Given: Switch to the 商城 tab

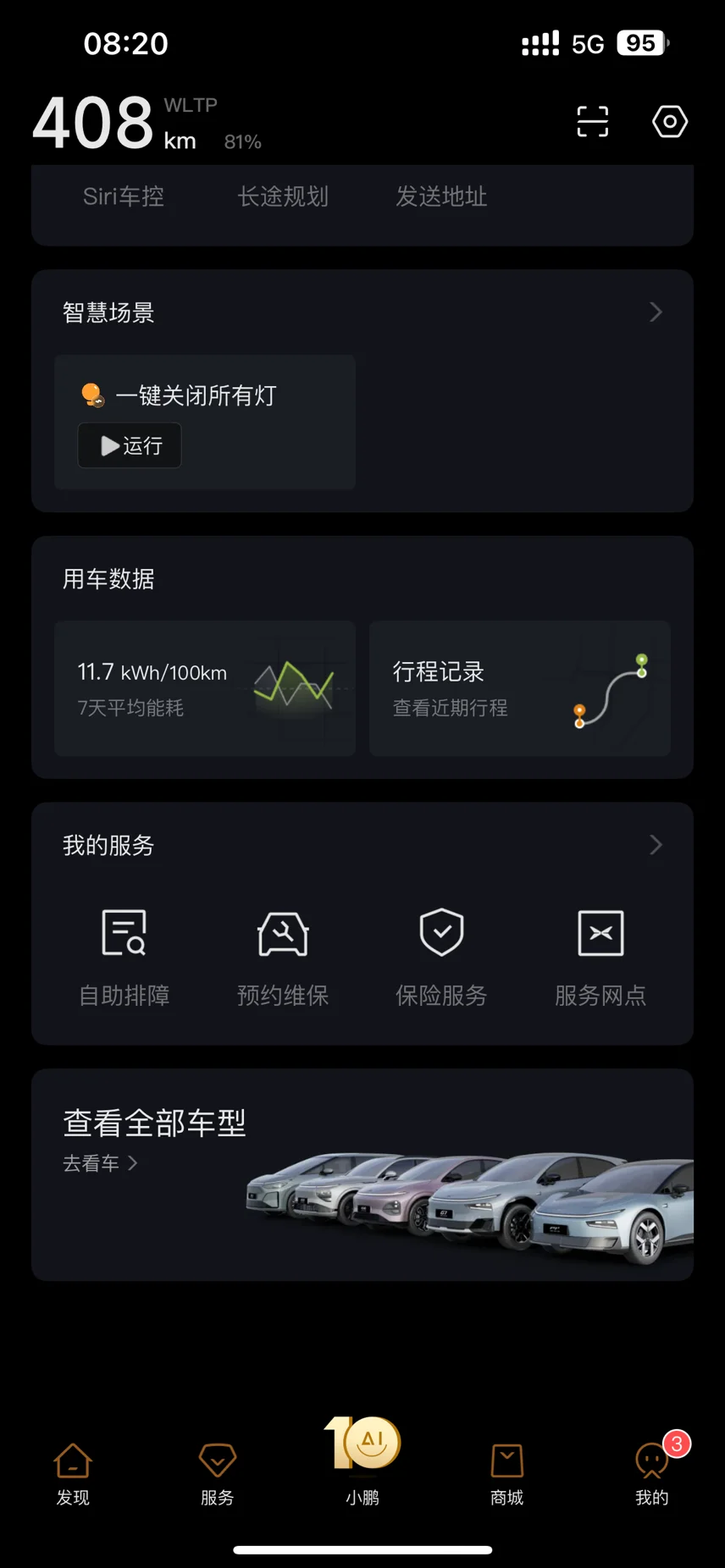Looking at the screenshot, I should (507, 1475).
